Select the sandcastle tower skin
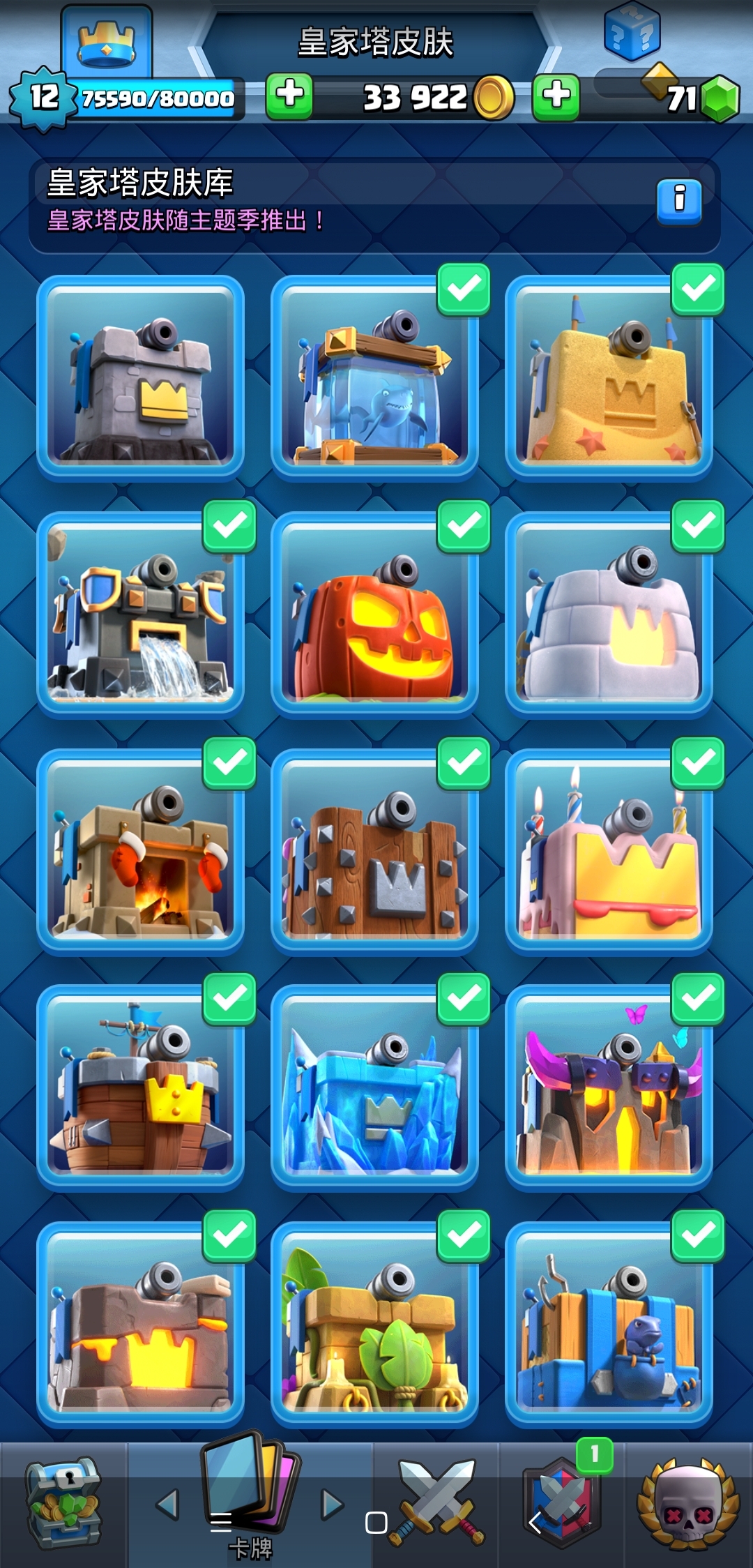This screenshot has width=753, height=1568. 609,377
